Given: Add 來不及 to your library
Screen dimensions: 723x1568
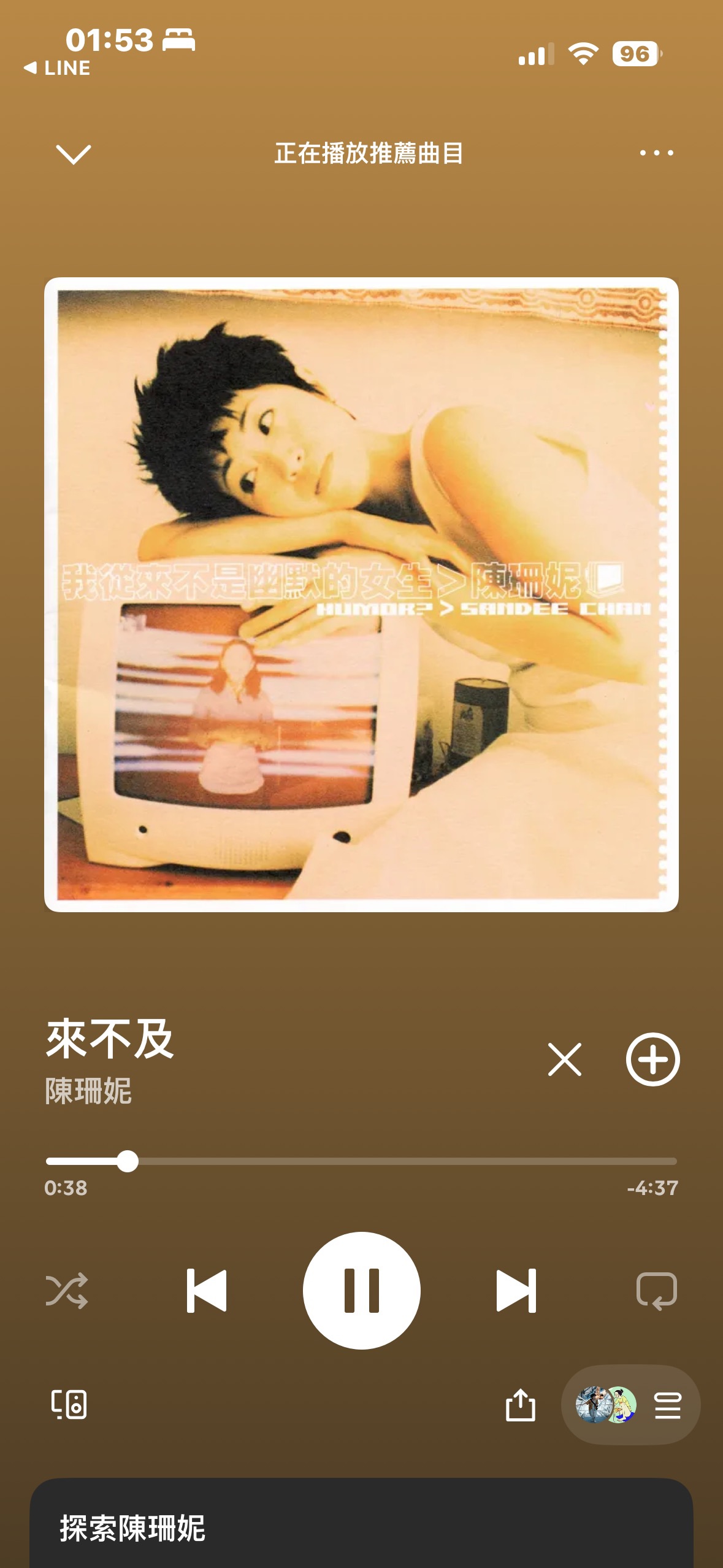Looking at the screenshot, I should 652,1059.
